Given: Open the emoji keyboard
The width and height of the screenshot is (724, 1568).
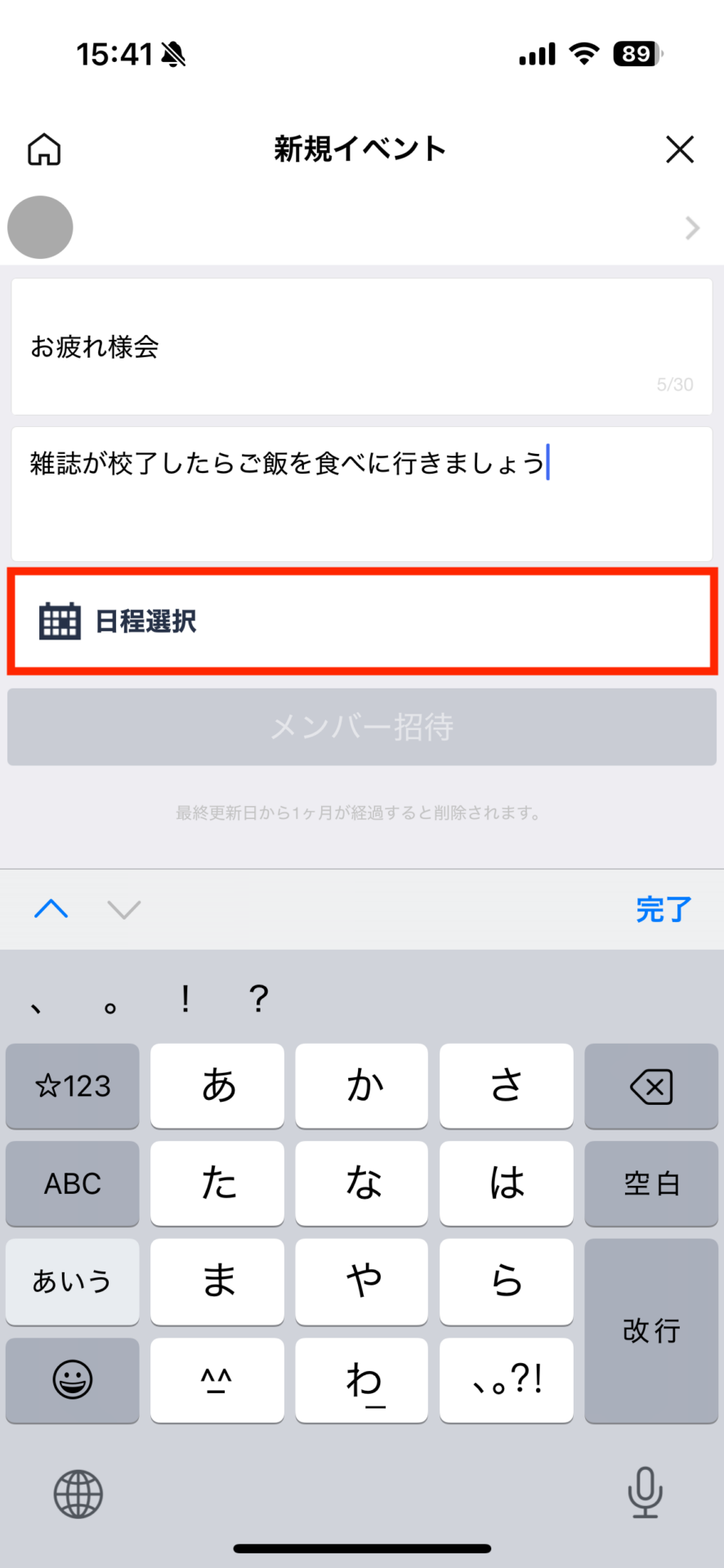Looking at the screenshot, I should [x=73, y=1380].
